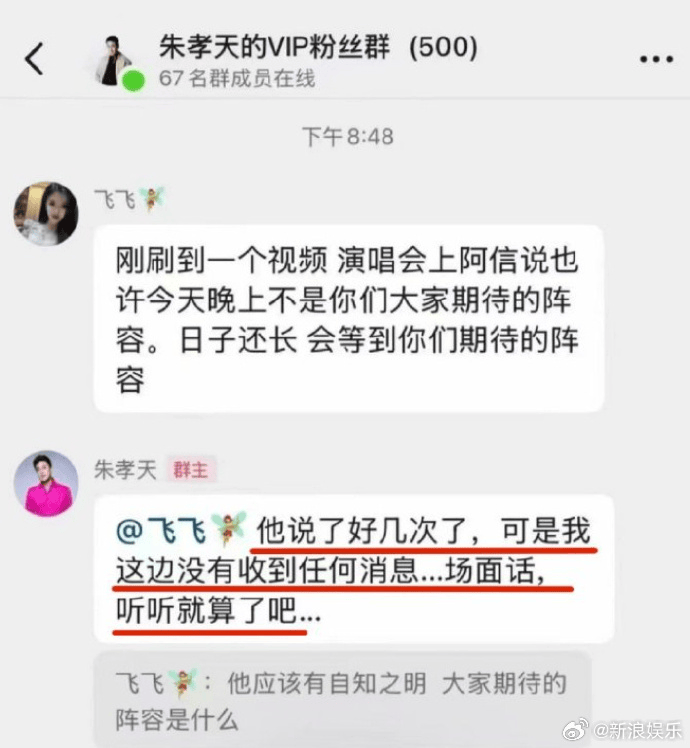Go back from the fan group chat
690x748 pixels.
click(x=34, y=58)
